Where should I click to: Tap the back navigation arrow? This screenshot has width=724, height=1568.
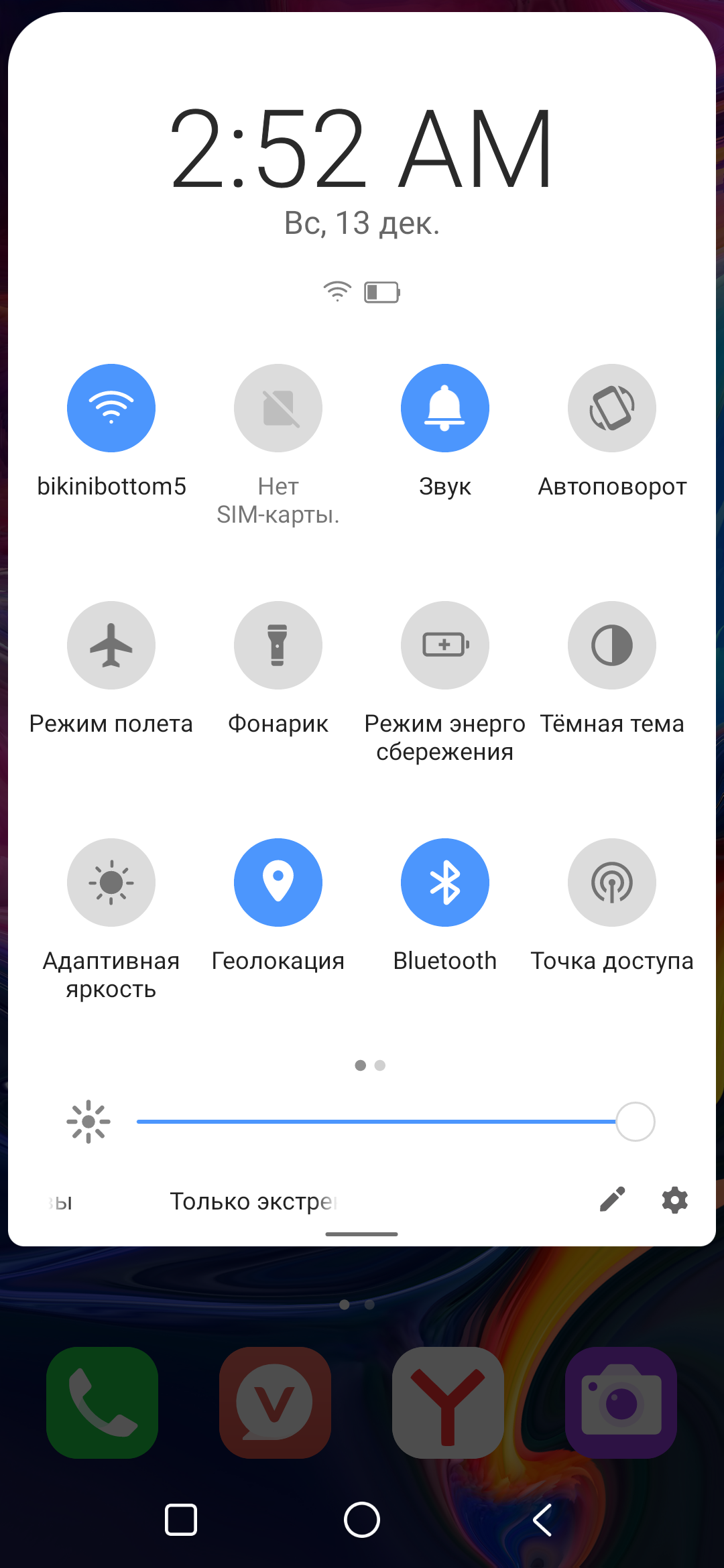[542, 1520]
